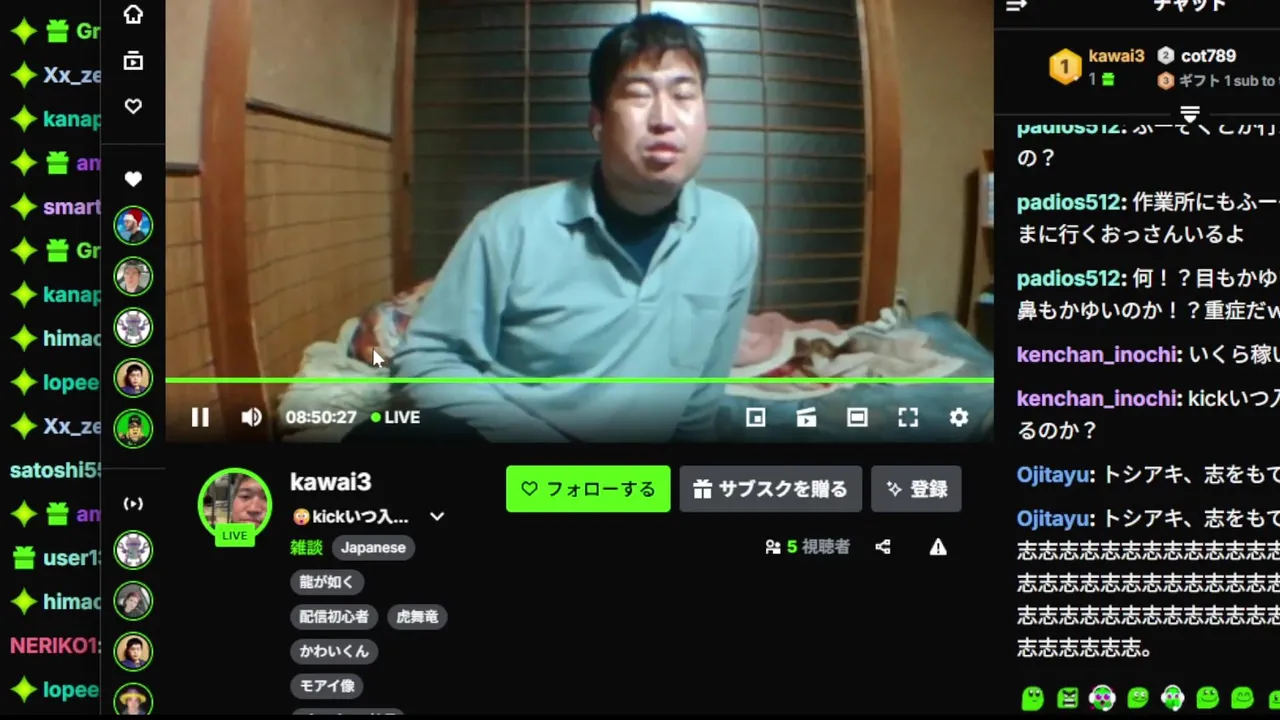Open the video settings gear

958,417
